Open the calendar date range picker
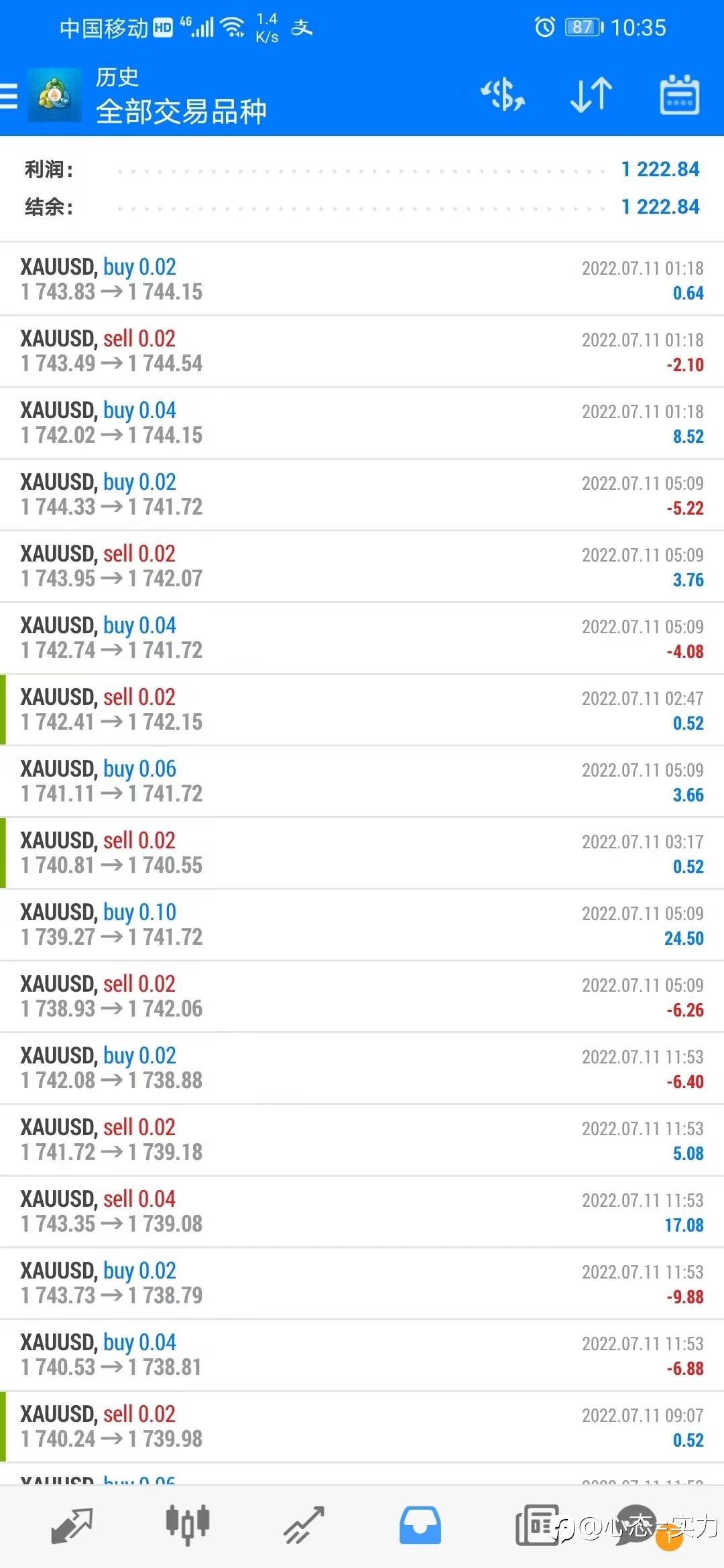 click(x=680, y=94)
